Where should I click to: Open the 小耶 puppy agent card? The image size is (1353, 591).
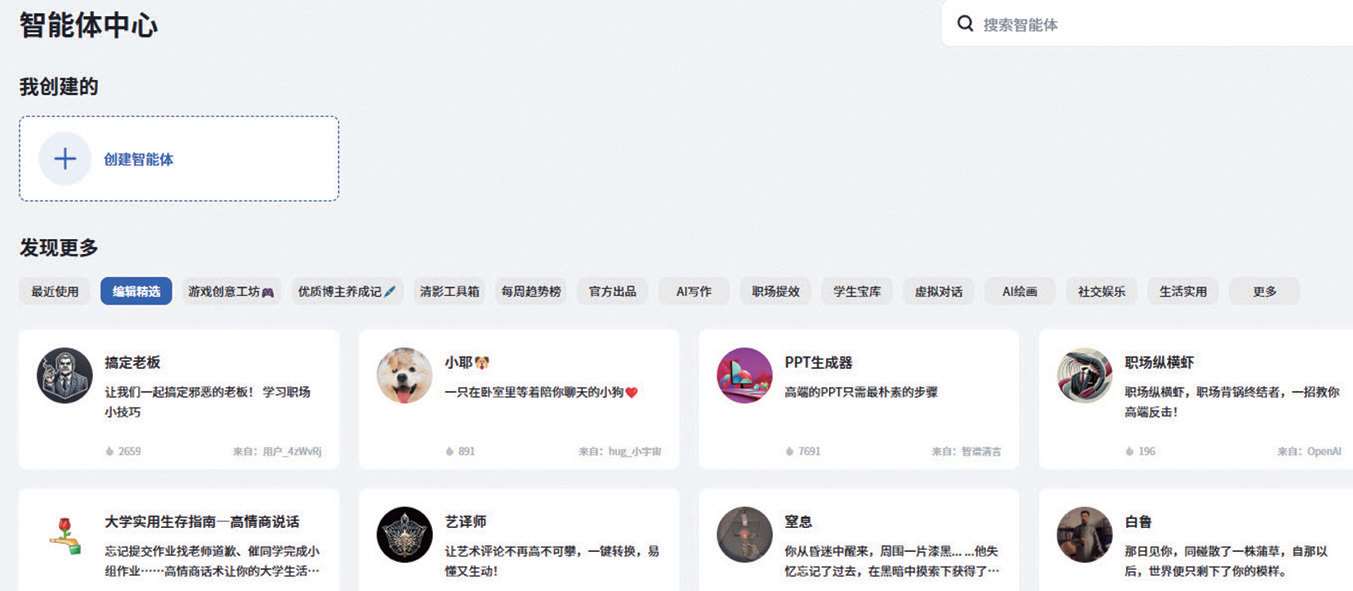pos(518,398)
